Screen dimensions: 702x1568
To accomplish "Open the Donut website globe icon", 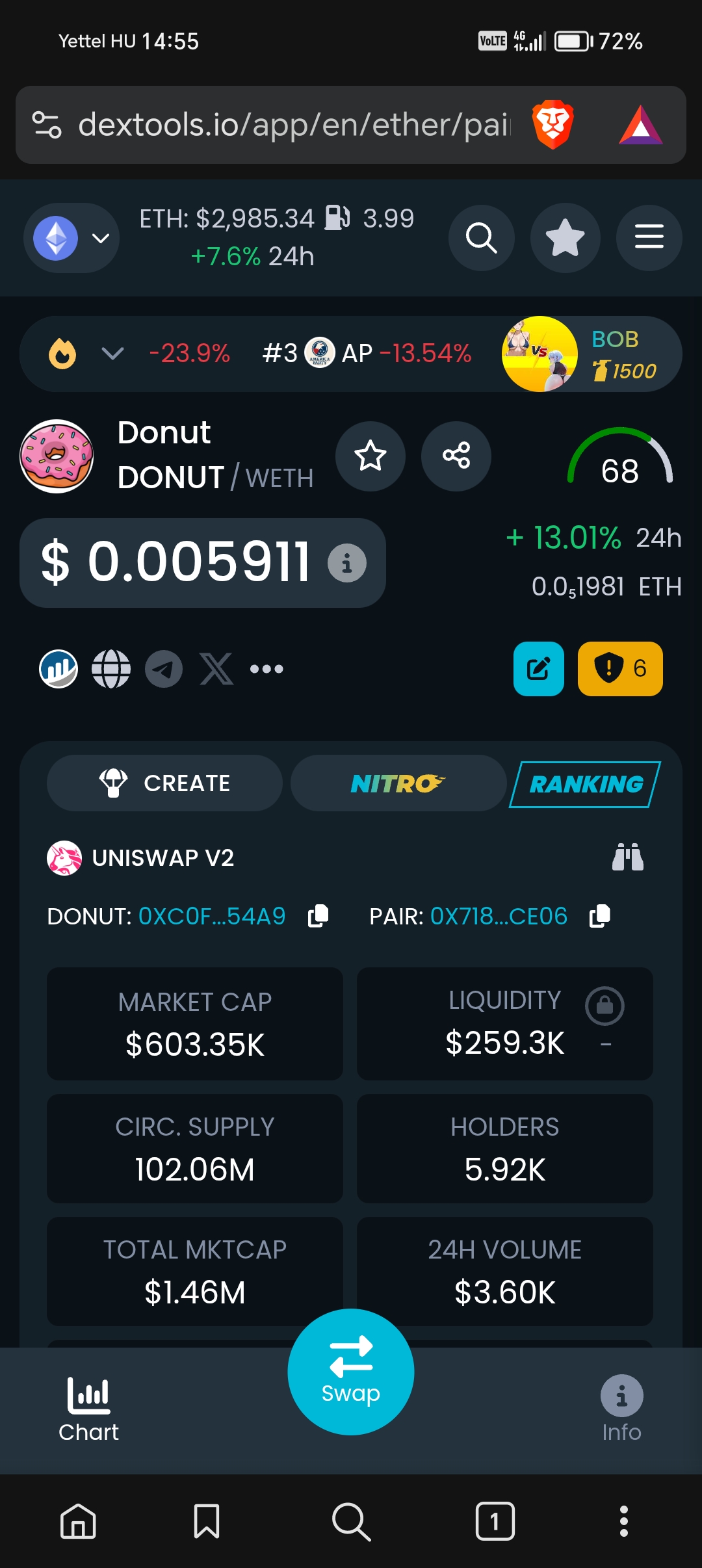I will [111, 669].
